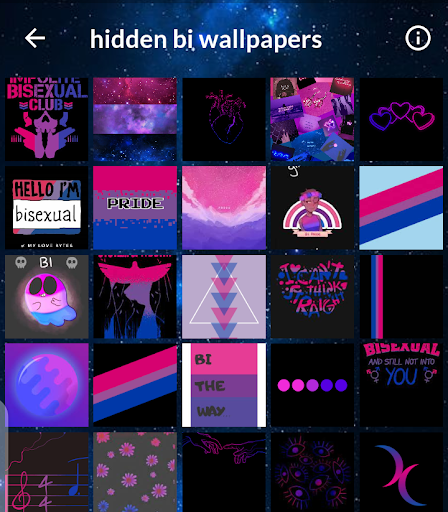Go back using the arrow icon

[35, 38]
